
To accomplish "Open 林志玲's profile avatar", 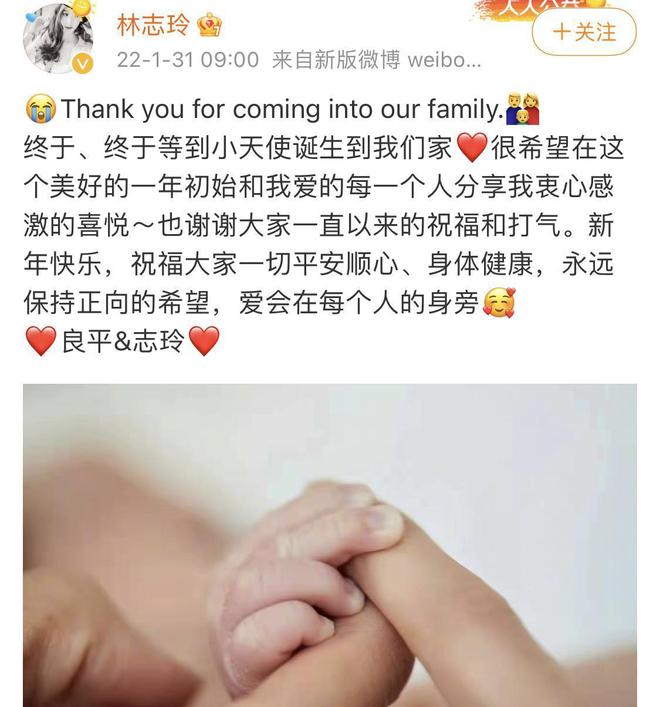I will coord(58,37).
